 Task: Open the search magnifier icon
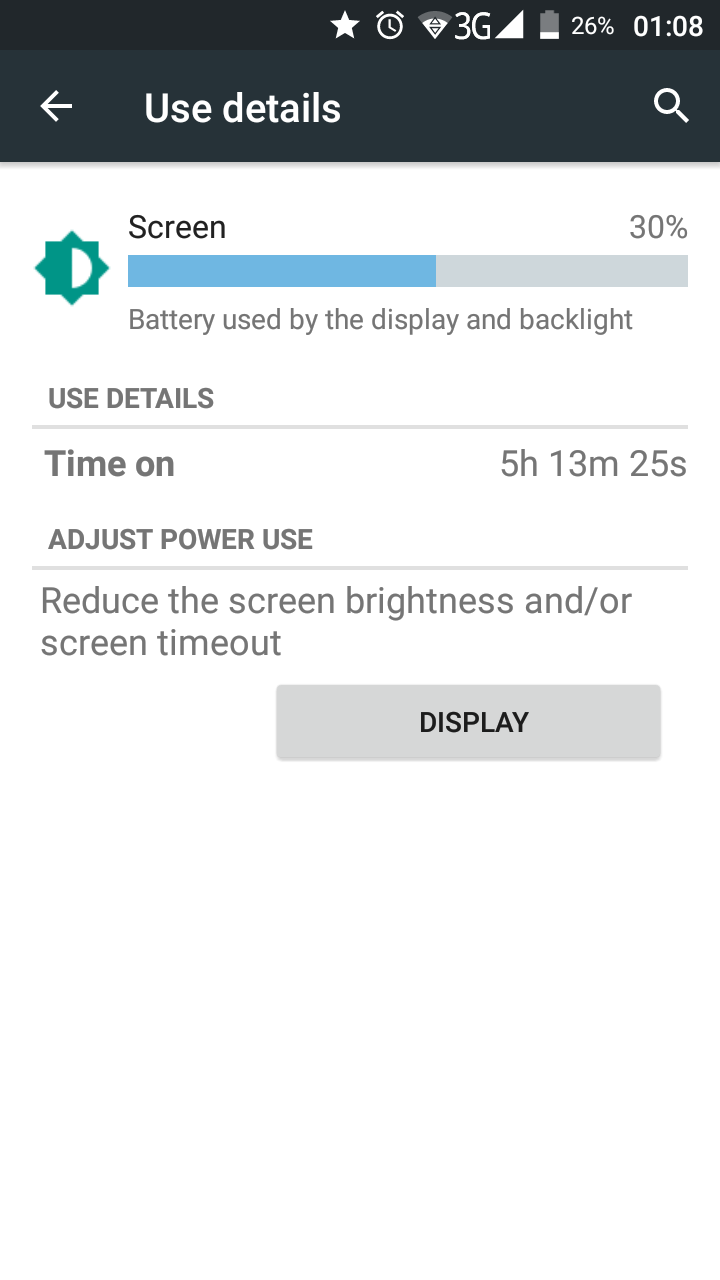(x=671, y=106)
